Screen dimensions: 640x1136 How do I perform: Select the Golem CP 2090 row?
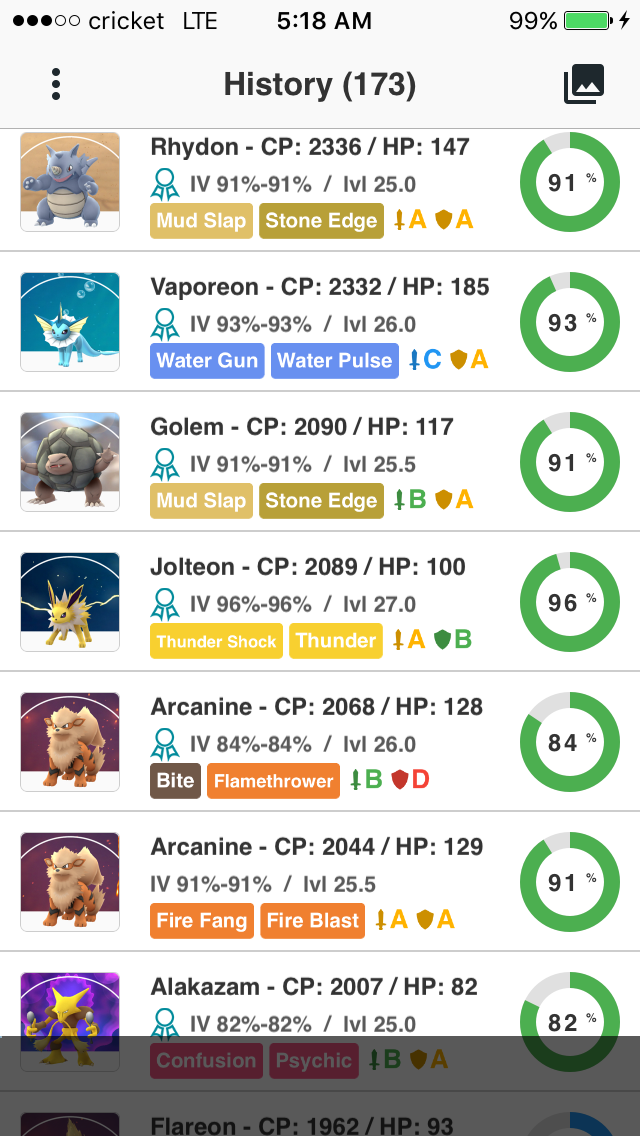click(x=320, y=462)
